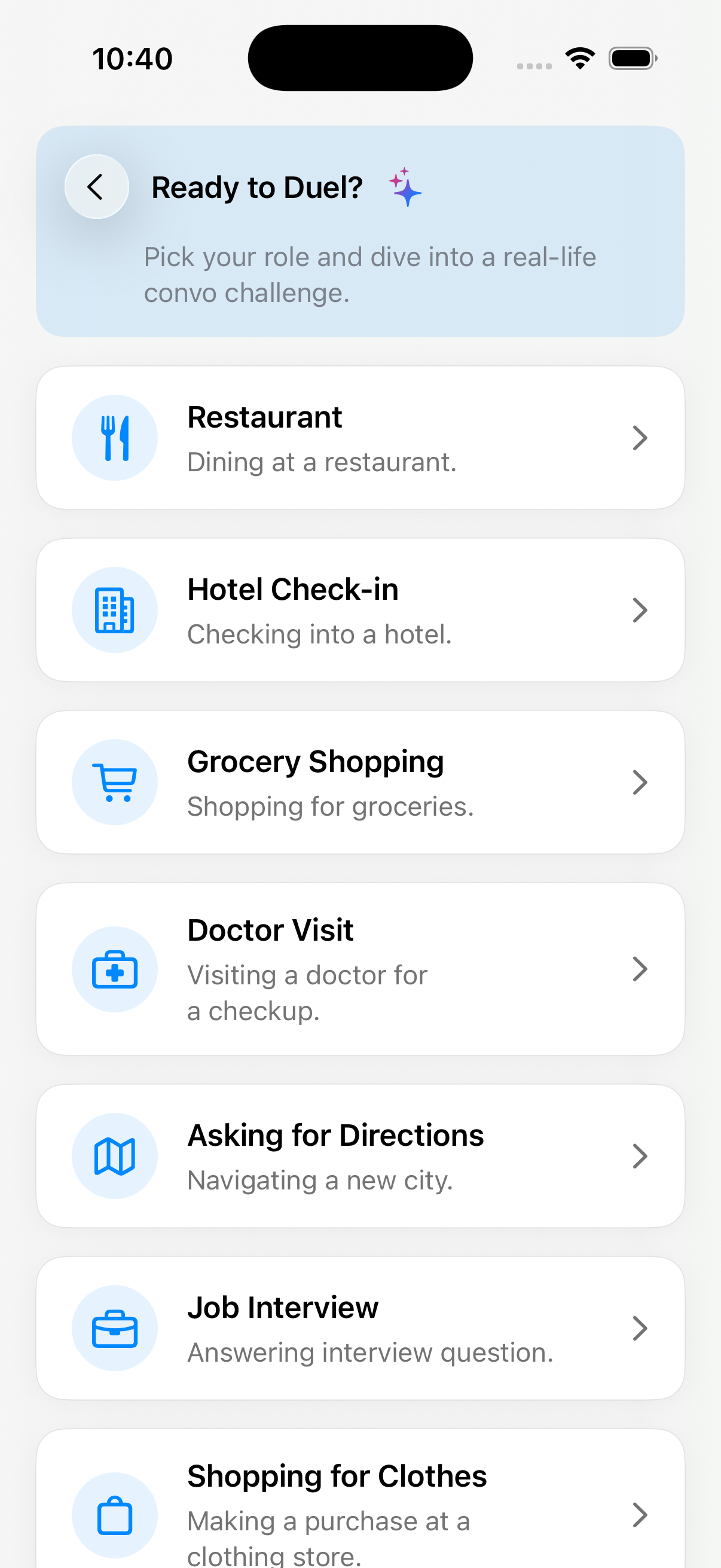Select the building icon for Hotel Check-in
The image size is (721, 1568).
pyautogui.click(x=114, y=610)
